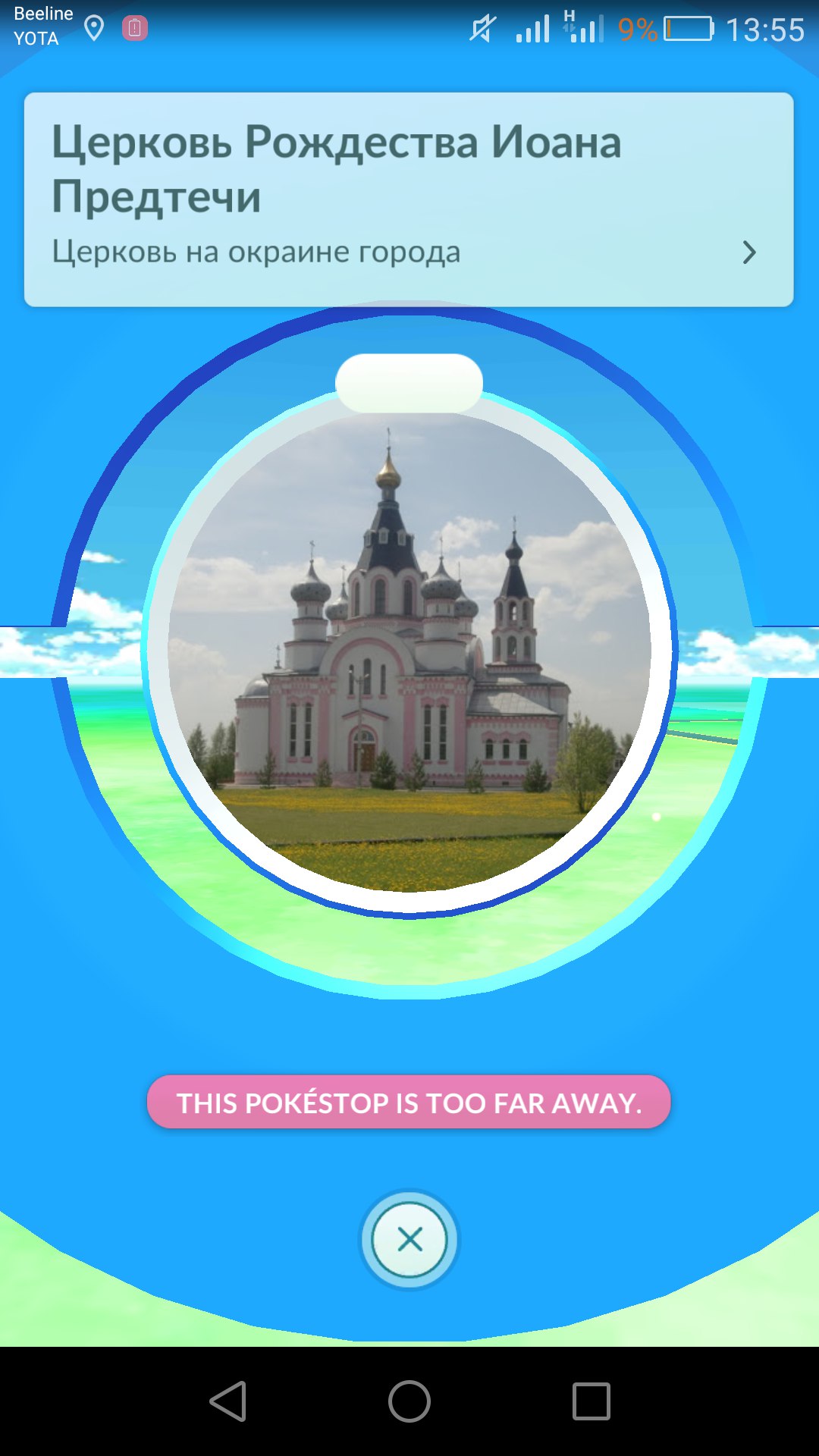Tap the church photo disc
The width and height of the screenshot is (819, 1456).
pyautogui.click(x=409, y=652)
